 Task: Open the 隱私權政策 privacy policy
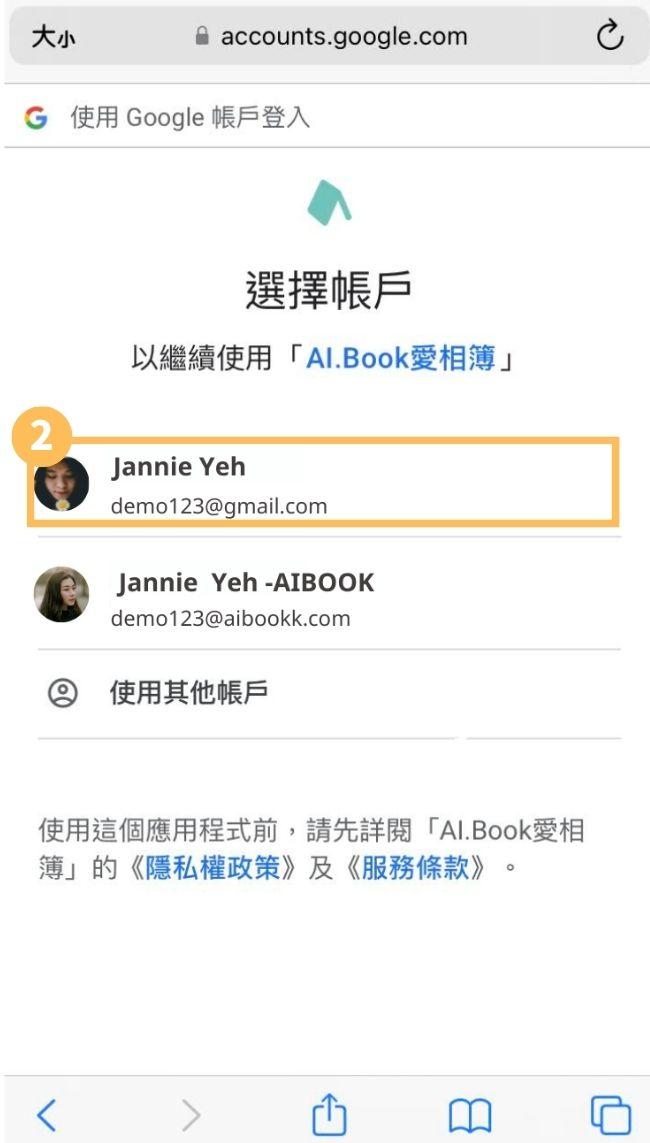pyautogui.click(x=213, y=867)
